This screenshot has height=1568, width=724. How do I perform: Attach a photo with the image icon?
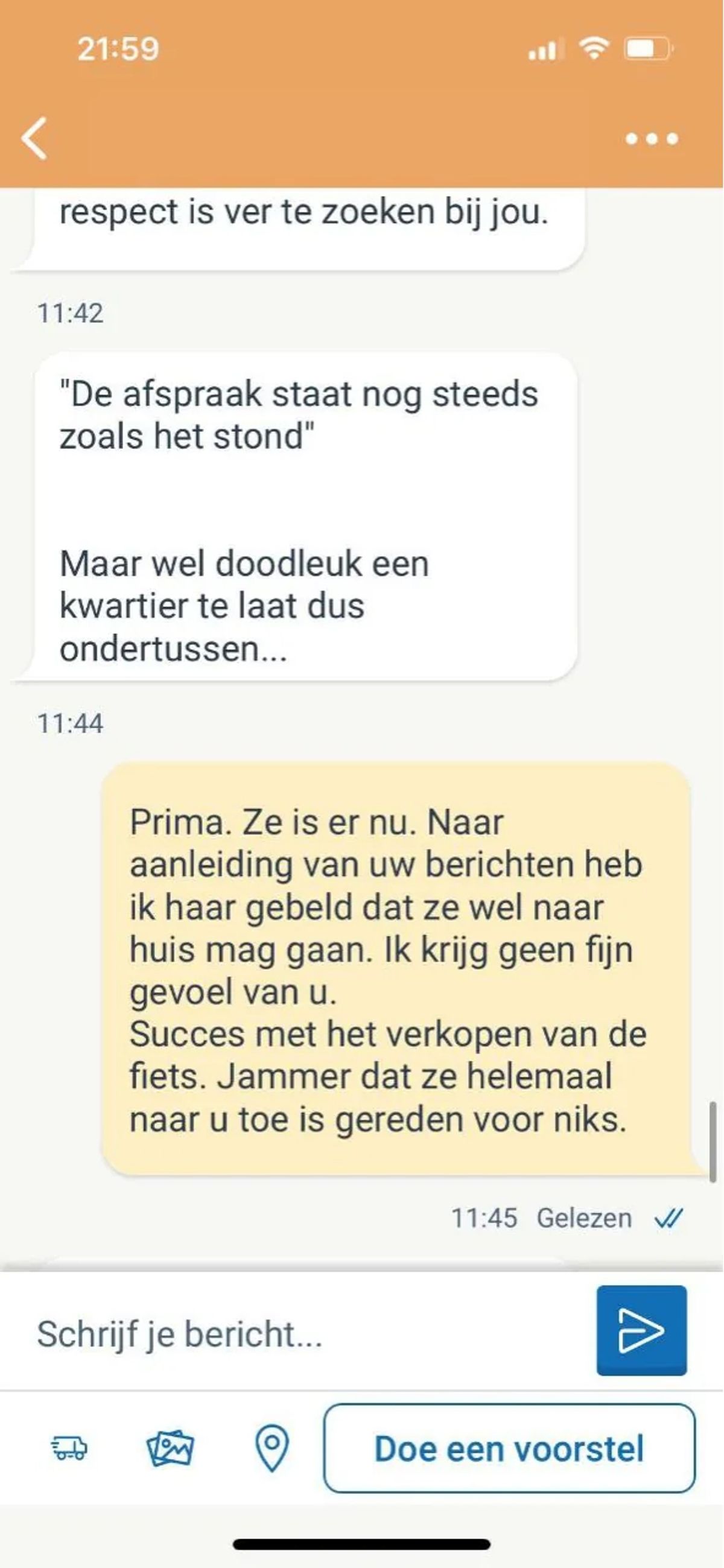pyautogui.click(x=171, y=1448)
